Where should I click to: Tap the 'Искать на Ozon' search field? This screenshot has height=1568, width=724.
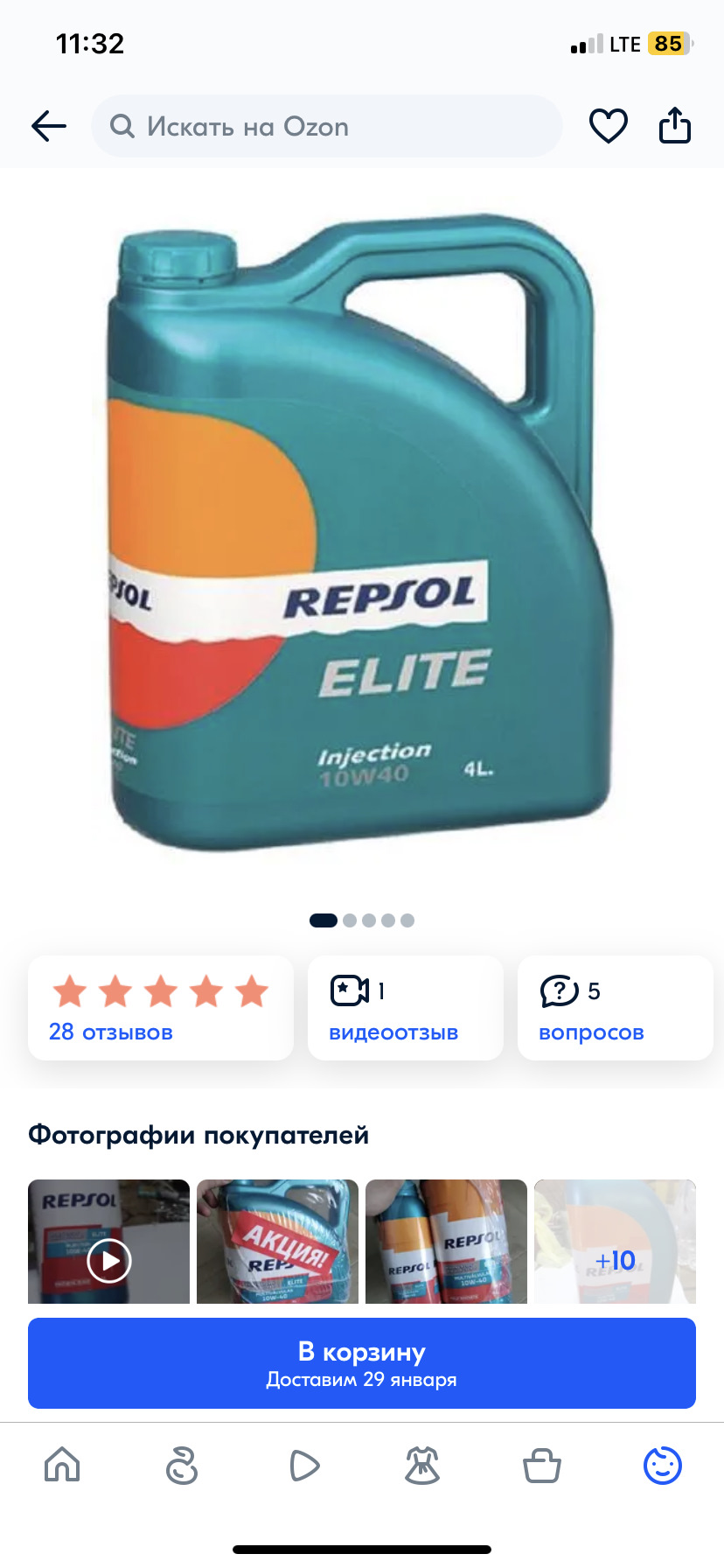point(325,127)
